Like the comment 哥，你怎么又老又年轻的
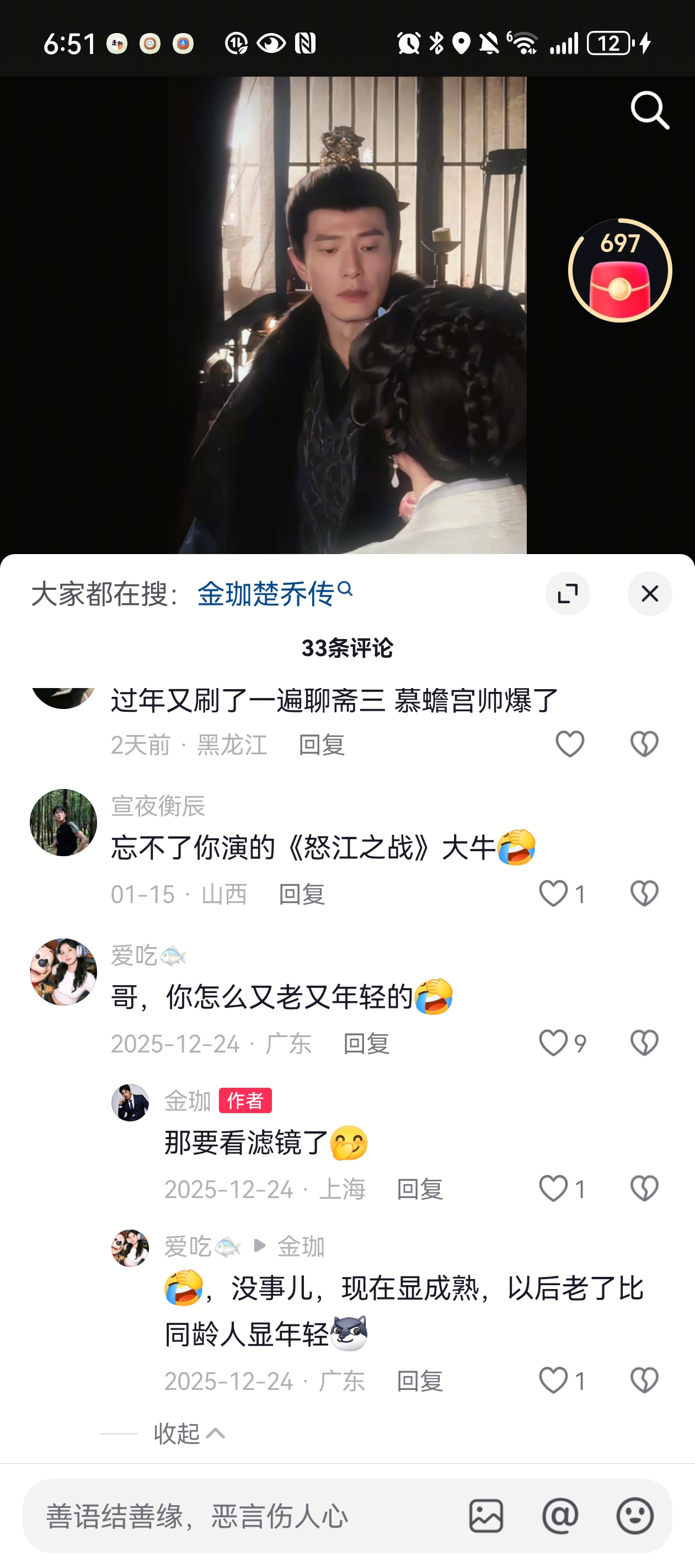Viewport: 695px width, 1568px height. [x=554, y=1043]
